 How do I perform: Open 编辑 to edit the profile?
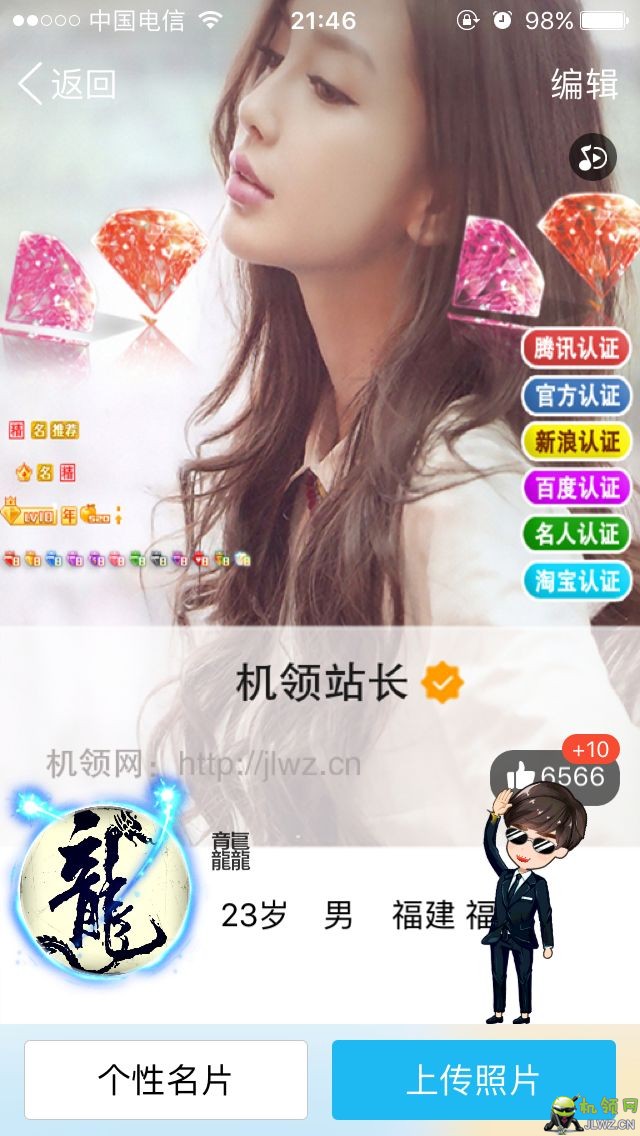584,84
